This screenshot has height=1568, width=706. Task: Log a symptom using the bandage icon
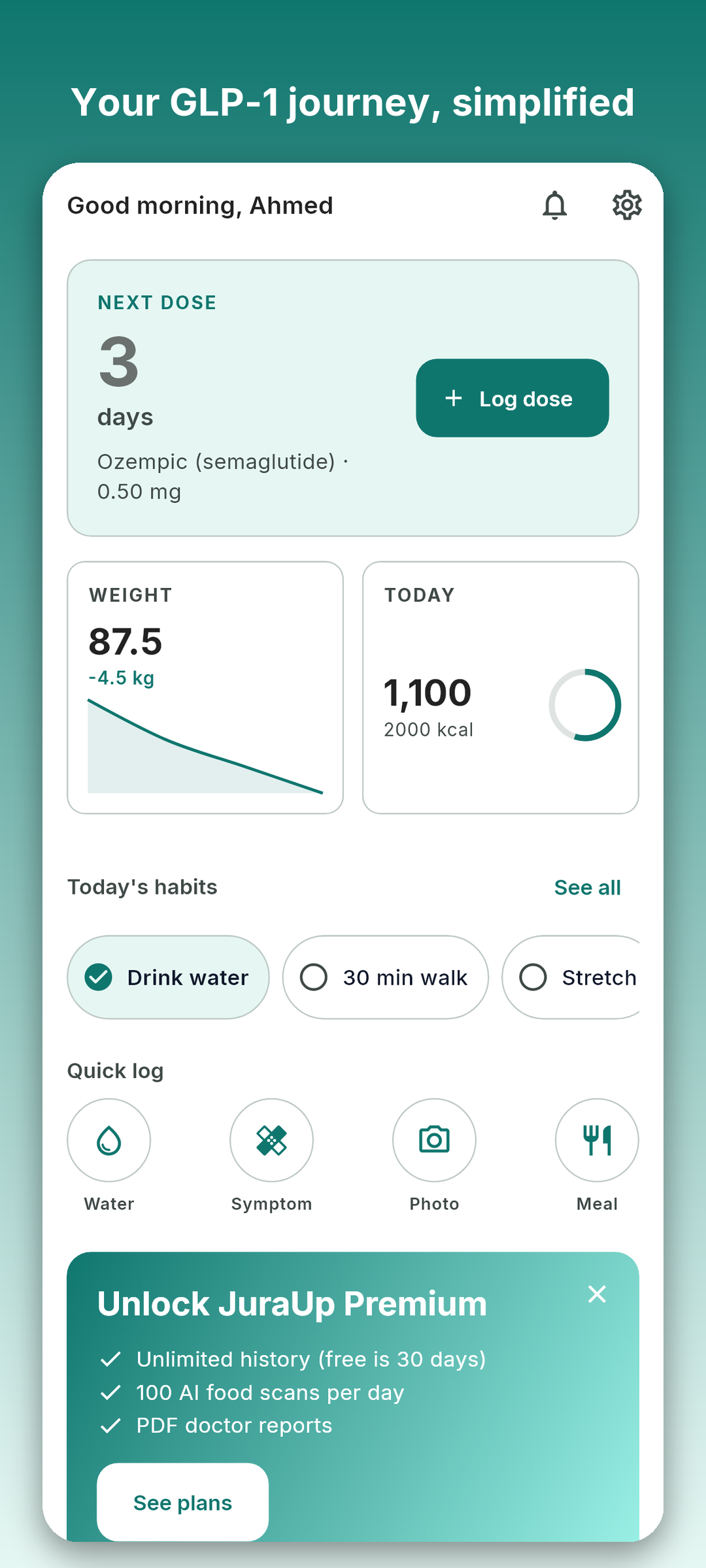(x=271, y=1140)
